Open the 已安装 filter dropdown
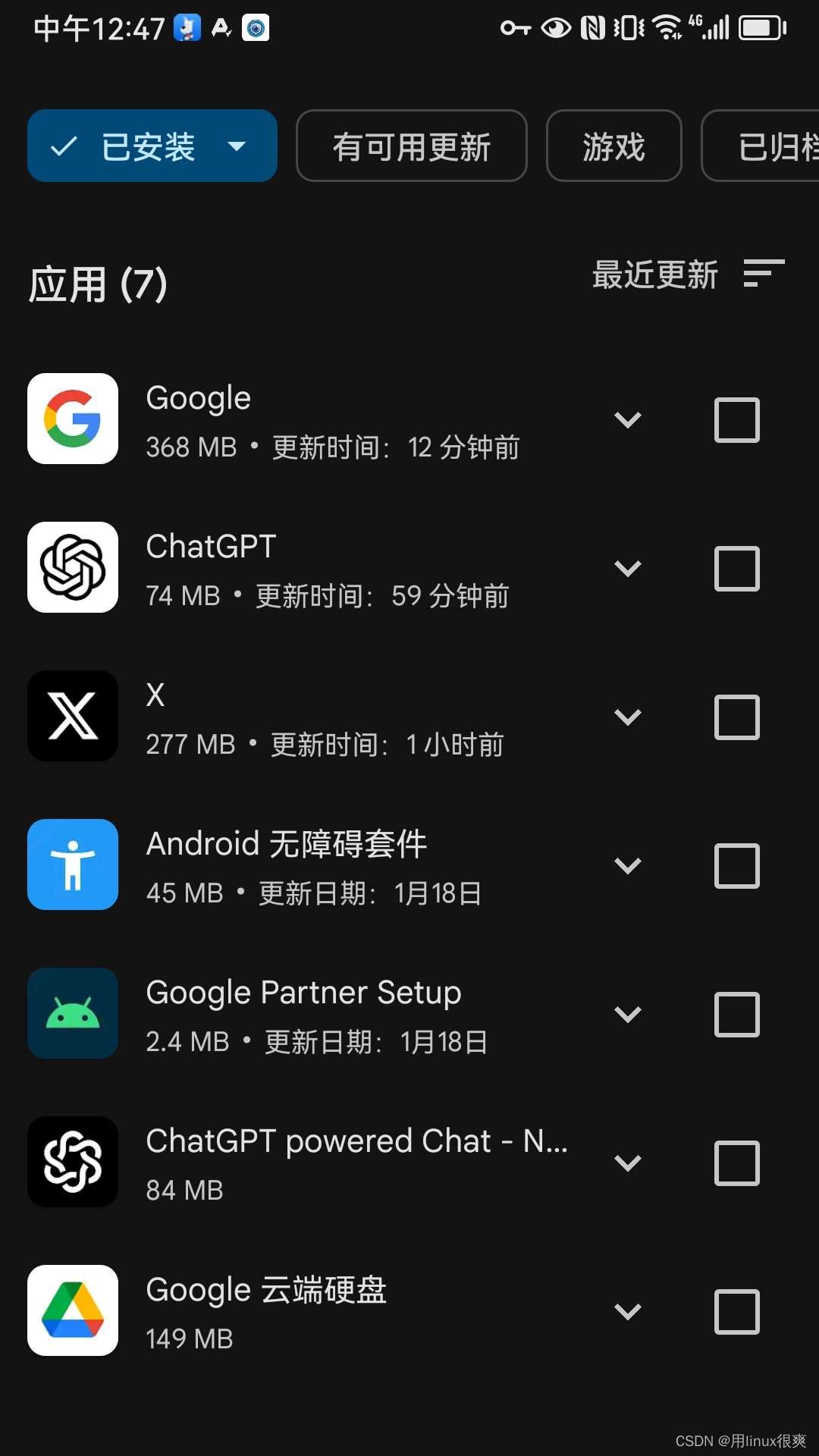 tap(152, 146)
